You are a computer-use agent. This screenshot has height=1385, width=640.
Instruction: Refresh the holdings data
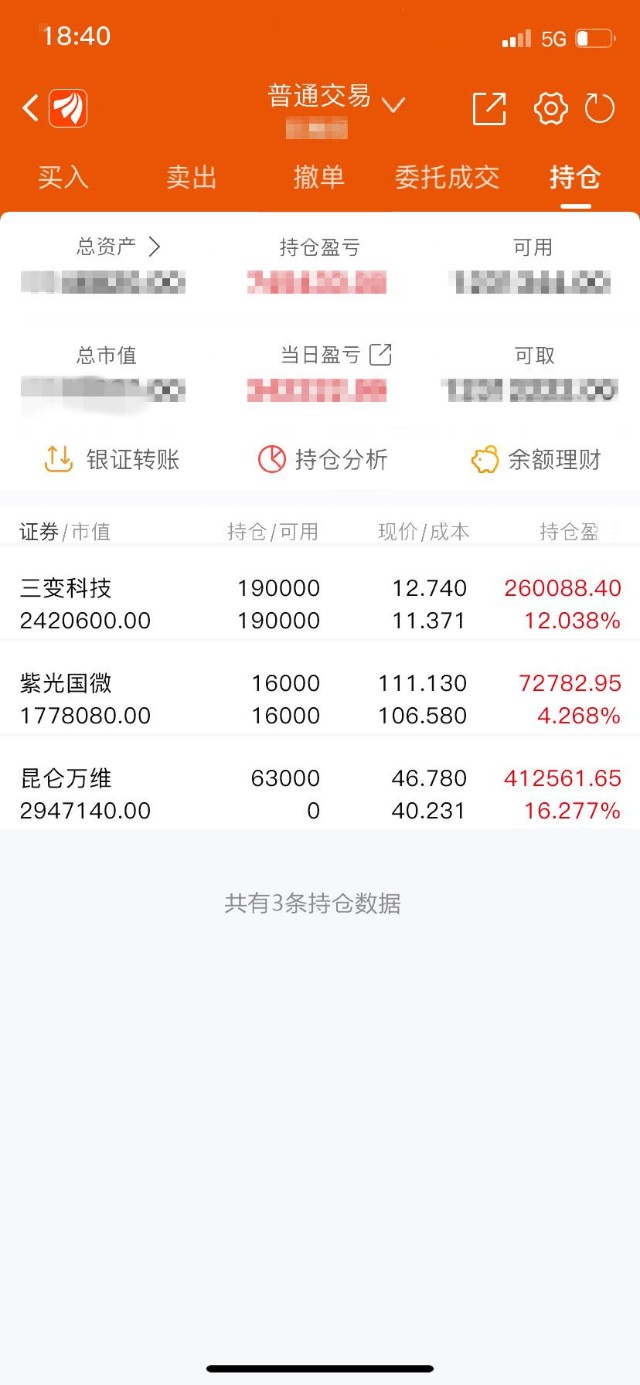(600, 108)
